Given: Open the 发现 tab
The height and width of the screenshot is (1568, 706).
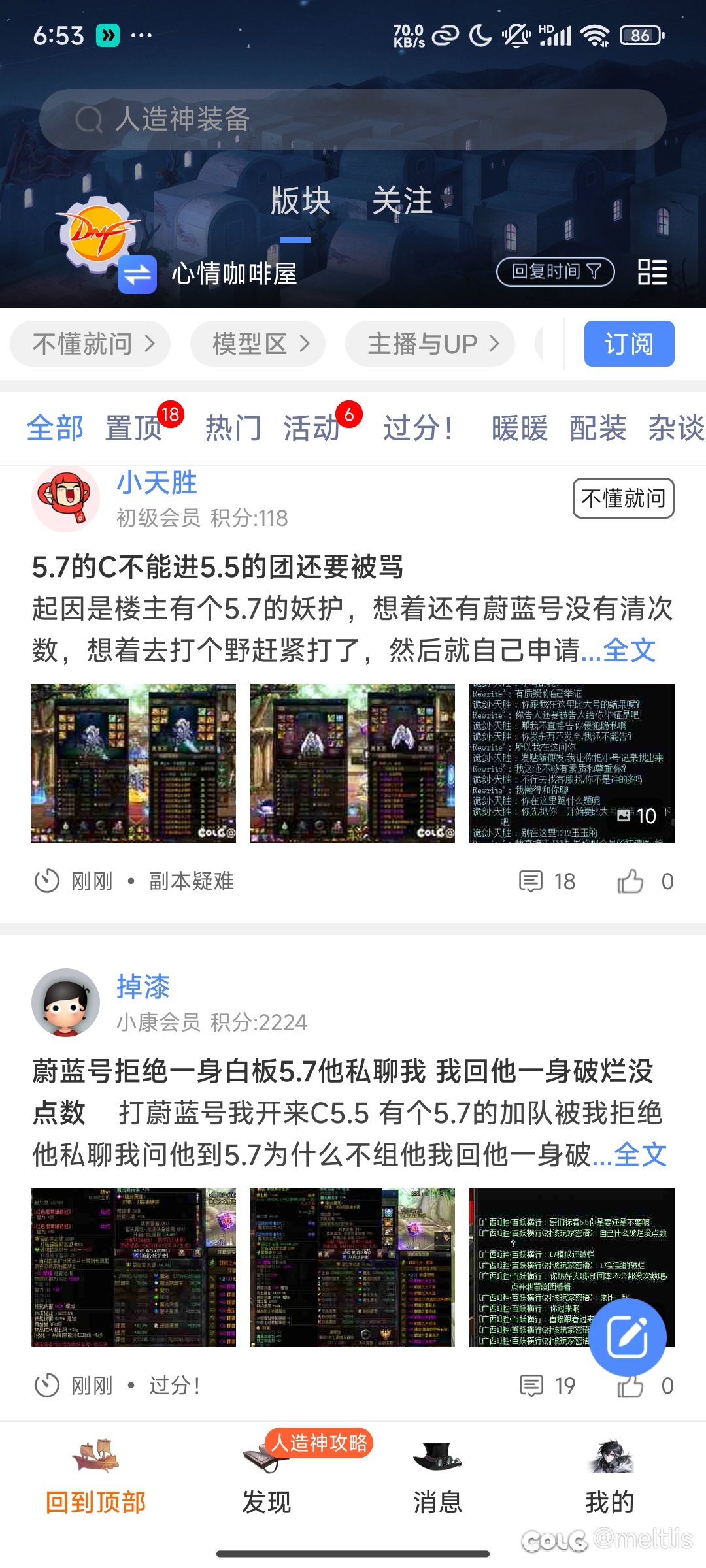Looking at the screenshot, I should 266,1478.
